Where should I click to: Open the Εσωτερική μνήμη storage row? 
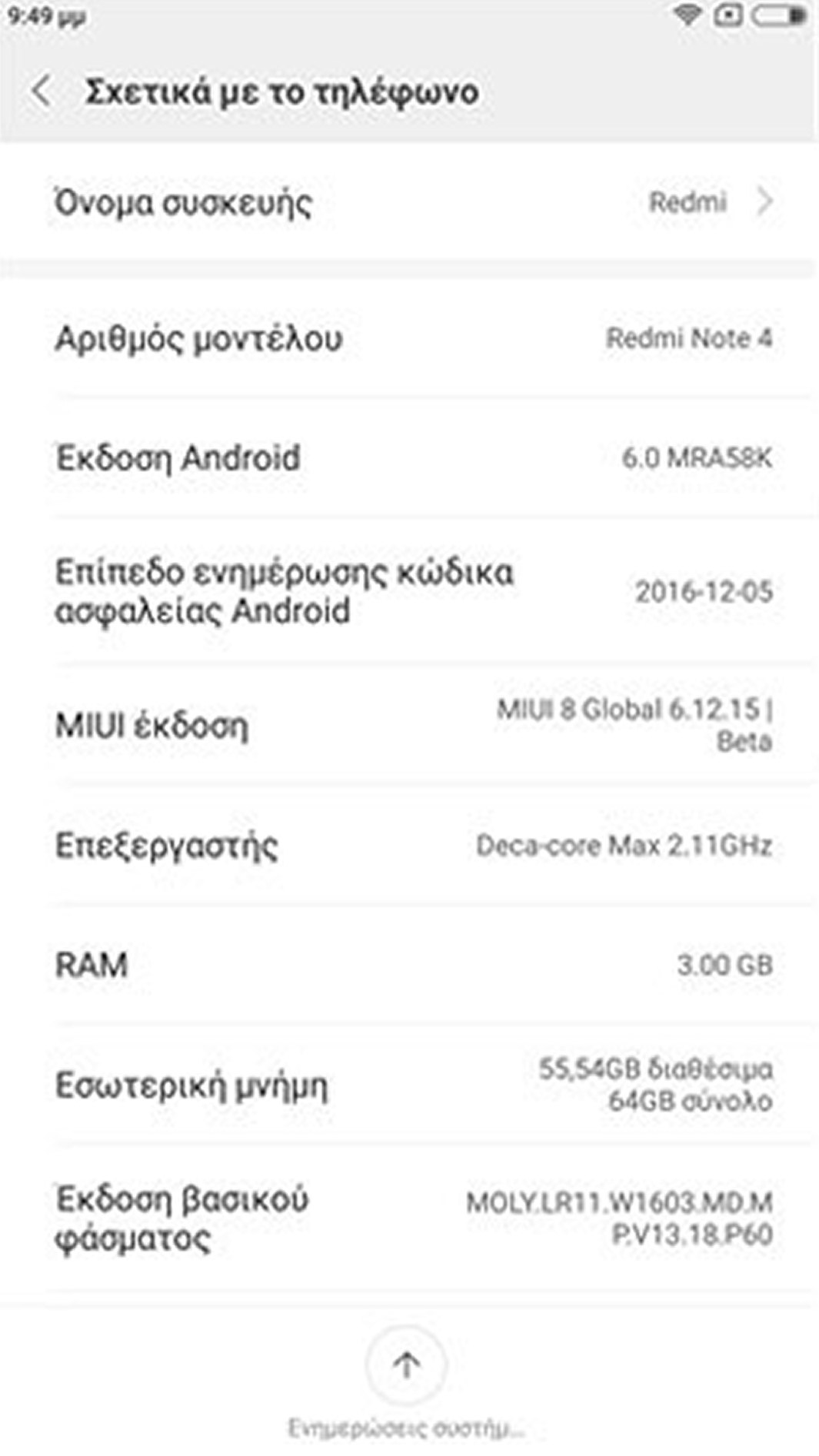(x=409, y=1085)
